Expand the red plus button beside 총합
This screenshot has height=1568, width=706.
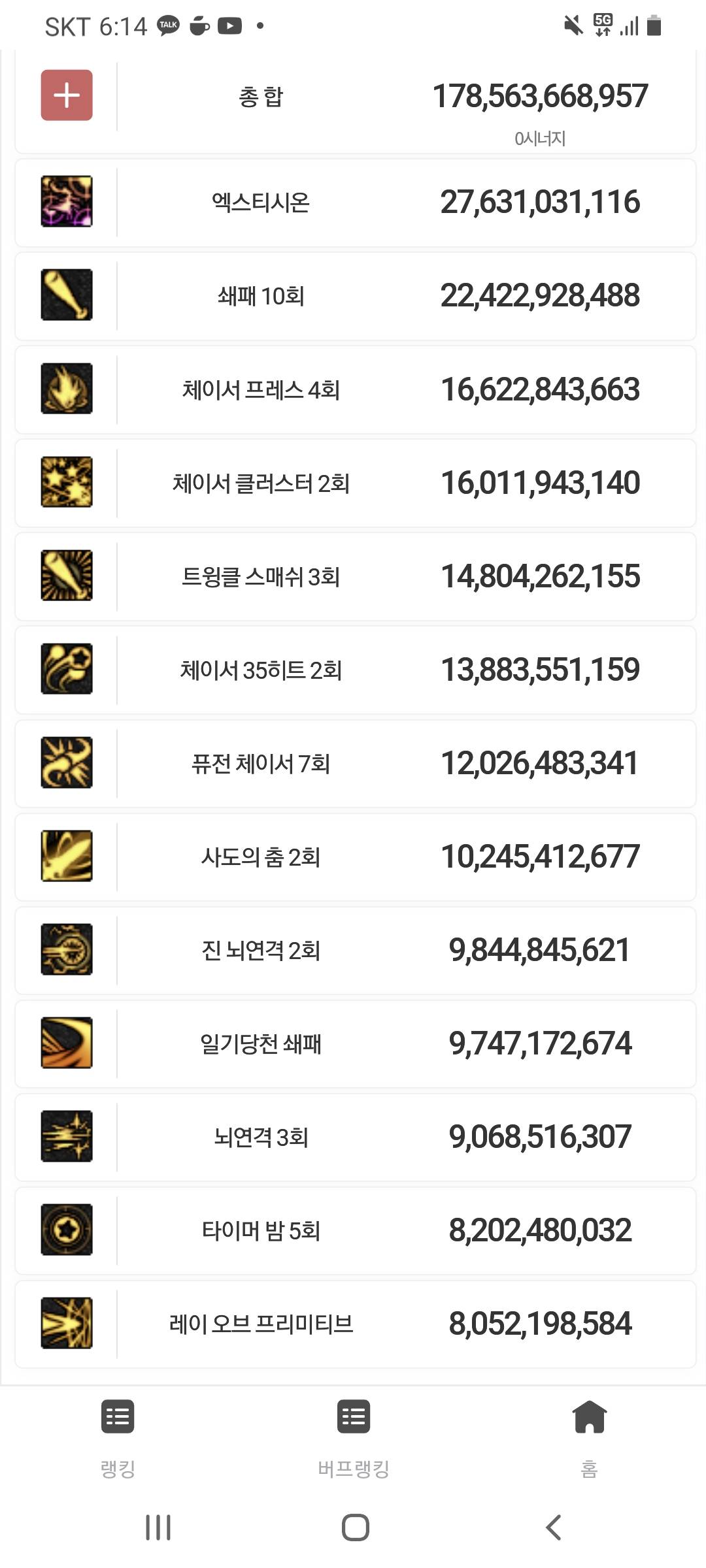click(x=67, y=95)
